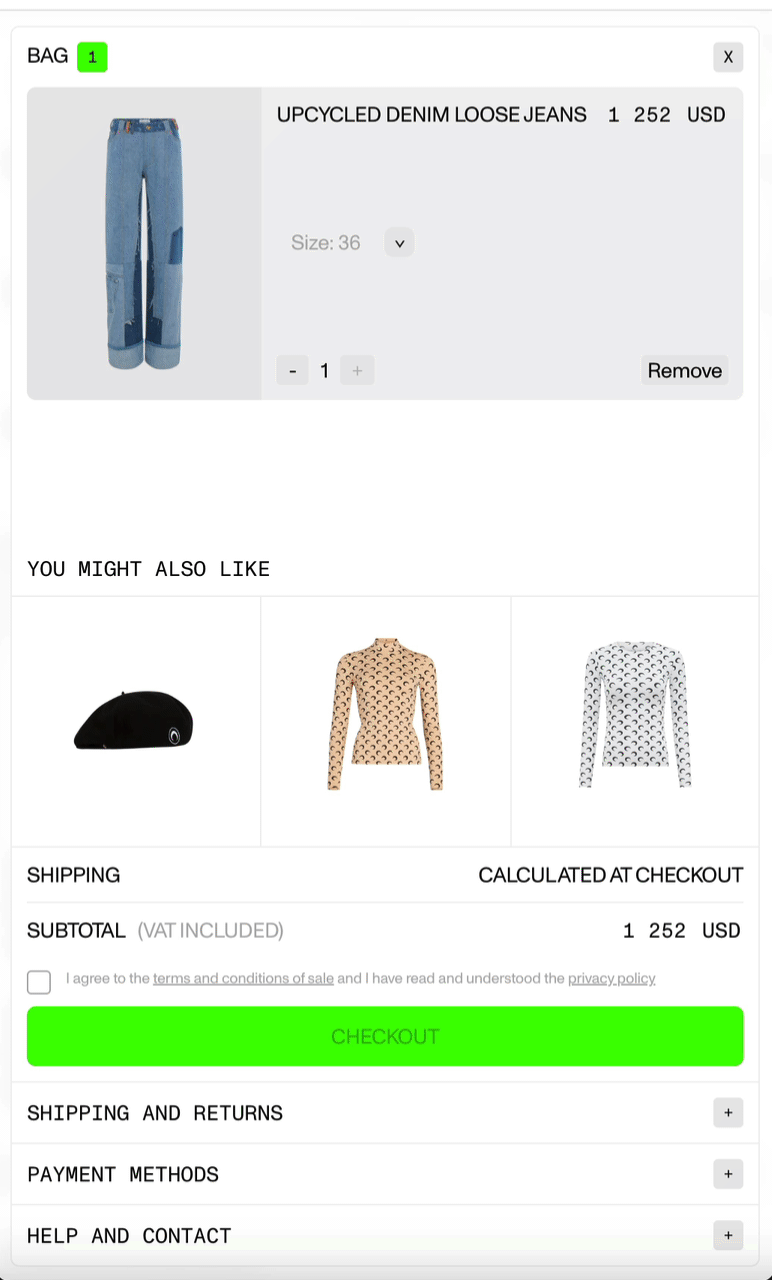Tick the terms agreement checkbox
This screenshot has height=1280, width=772.
39,982
